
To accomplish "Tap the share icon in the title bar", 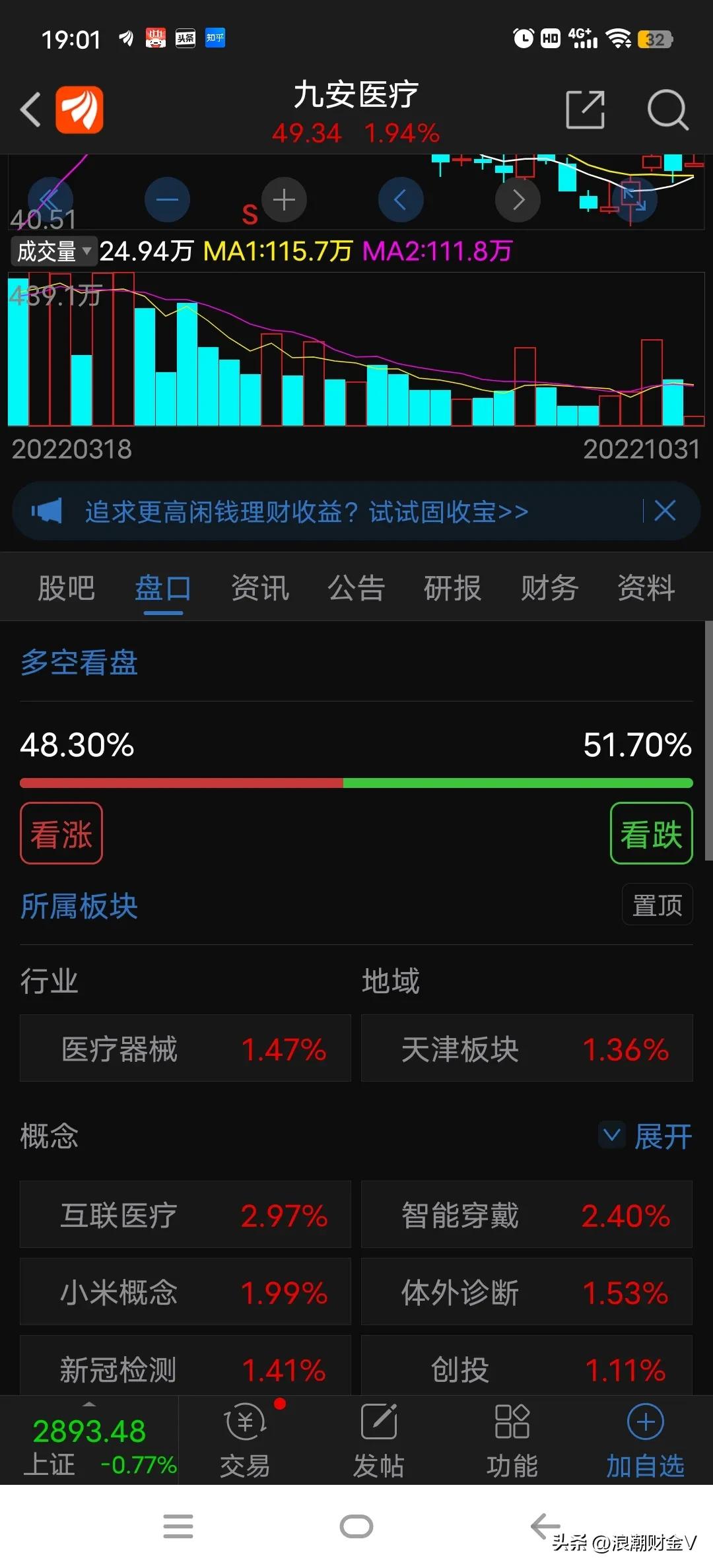I will (585, 109).
